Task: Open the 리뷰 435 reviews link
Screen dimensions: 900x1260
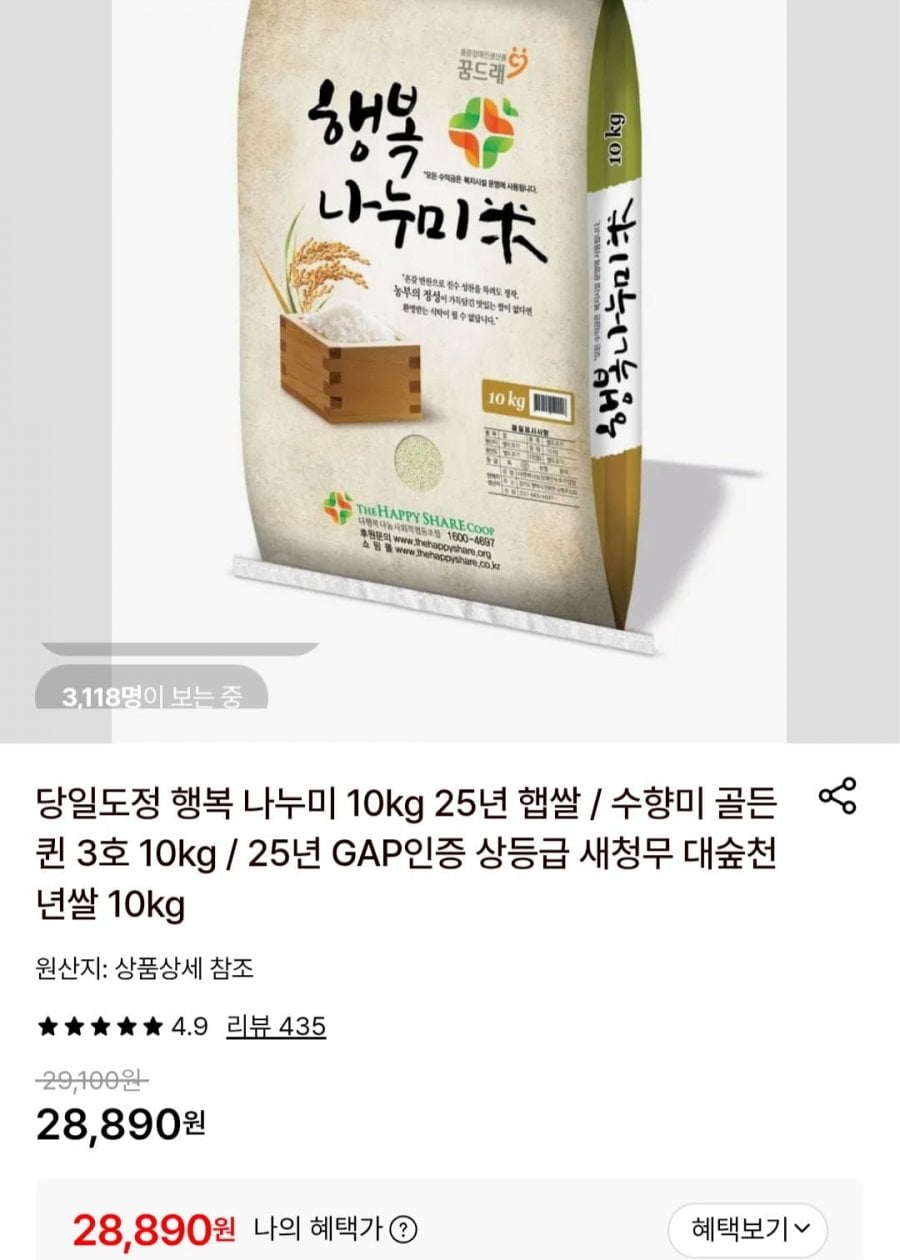Action: (276, 1026)
